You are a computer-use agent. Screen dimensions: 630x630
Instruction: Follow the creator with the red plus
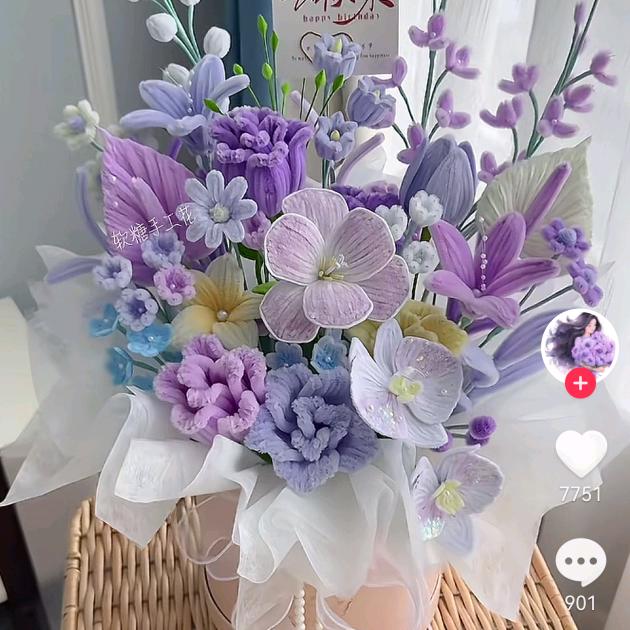point(580,383)
